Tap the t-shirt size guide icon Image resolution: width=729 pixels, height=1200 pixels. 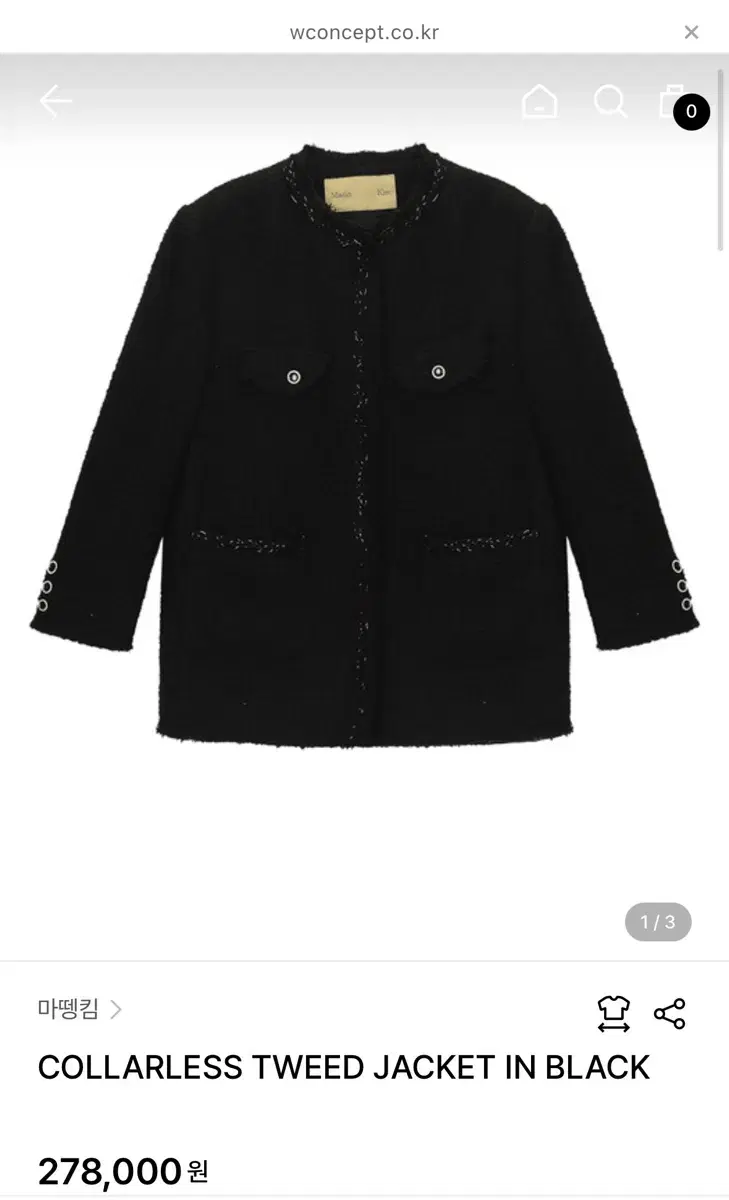(615, 1013)
